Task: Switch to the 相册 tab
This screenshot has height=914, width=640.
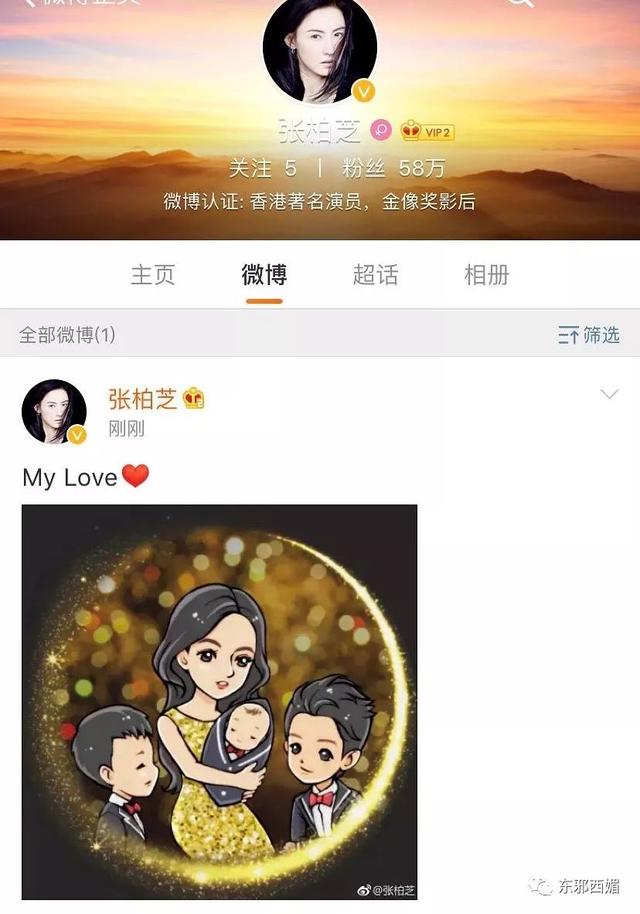Action: [x=486, y=275]
